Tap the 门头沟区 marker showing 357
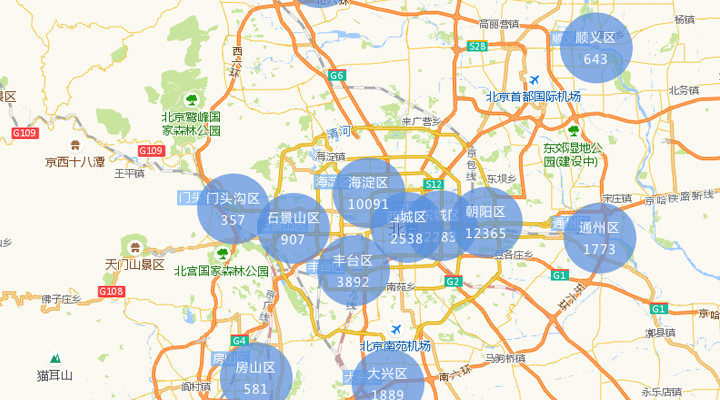This screenshot has height=400, width=720. point(233,209)
